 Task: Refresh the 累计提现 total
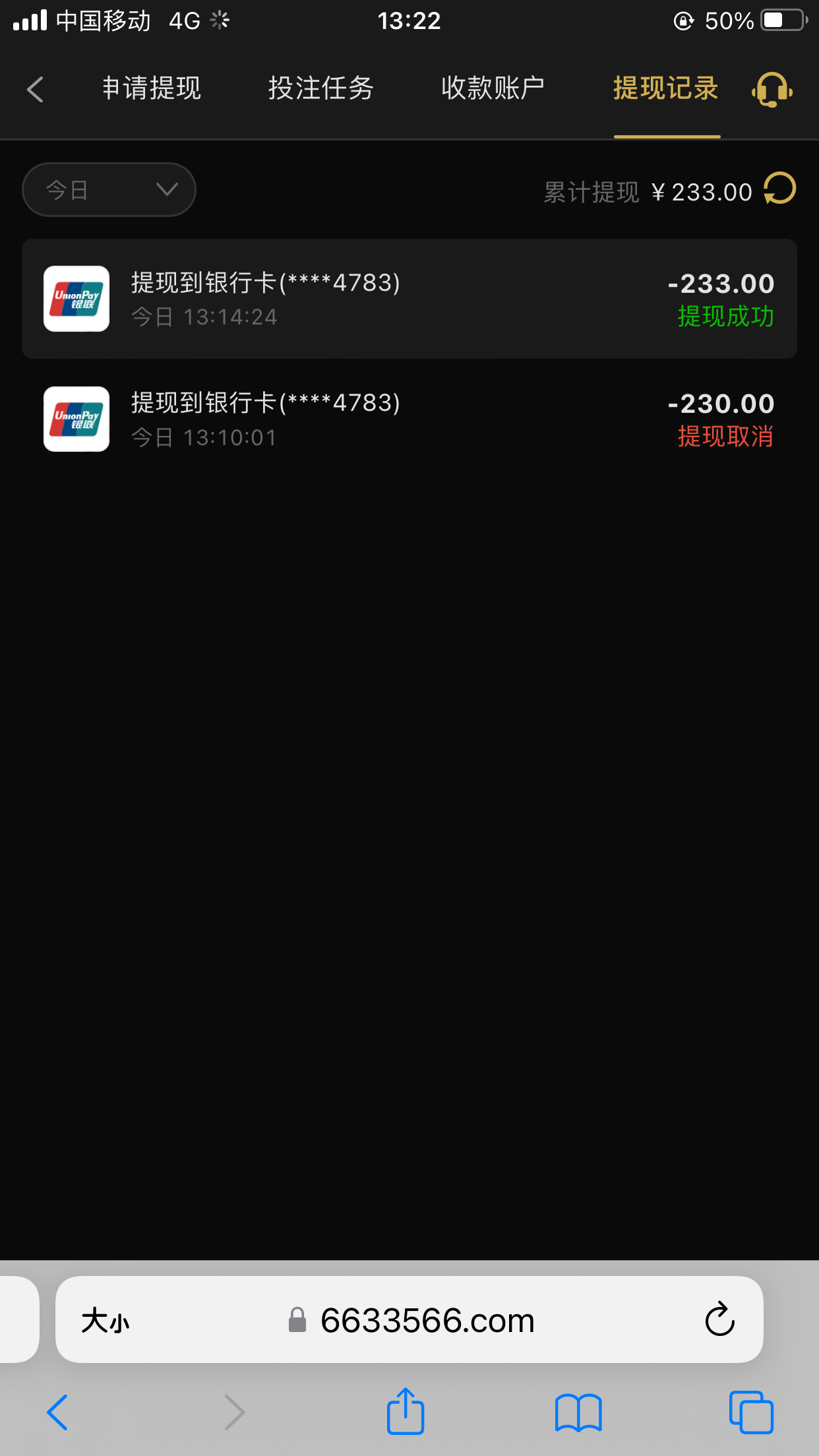tap(780, 189)
